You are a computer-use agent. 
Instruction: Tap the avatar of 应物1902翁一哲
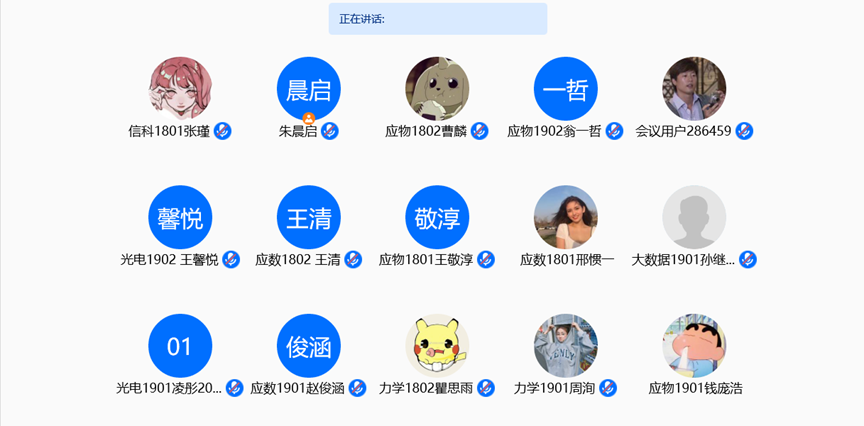click(565, 88)
